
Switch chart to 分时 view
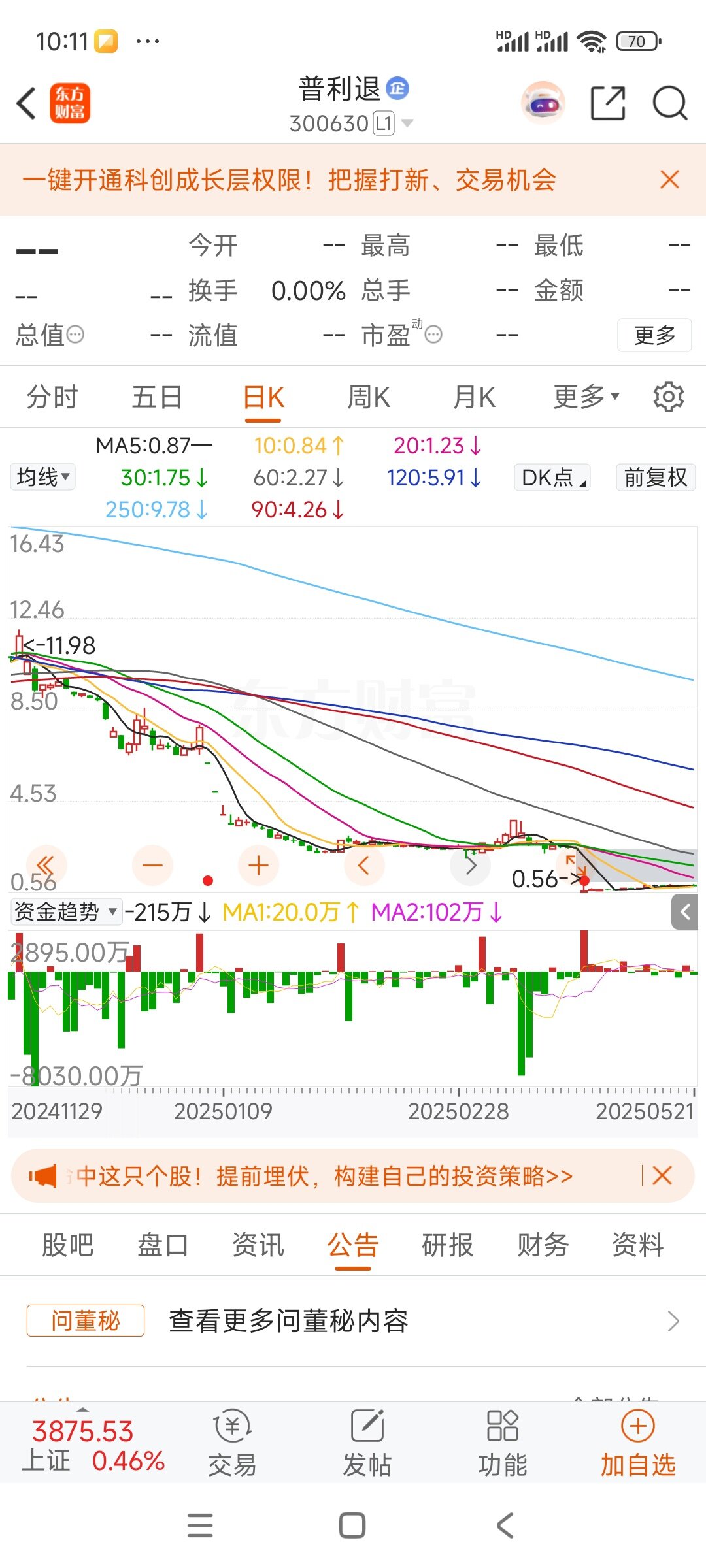(52, 397)
